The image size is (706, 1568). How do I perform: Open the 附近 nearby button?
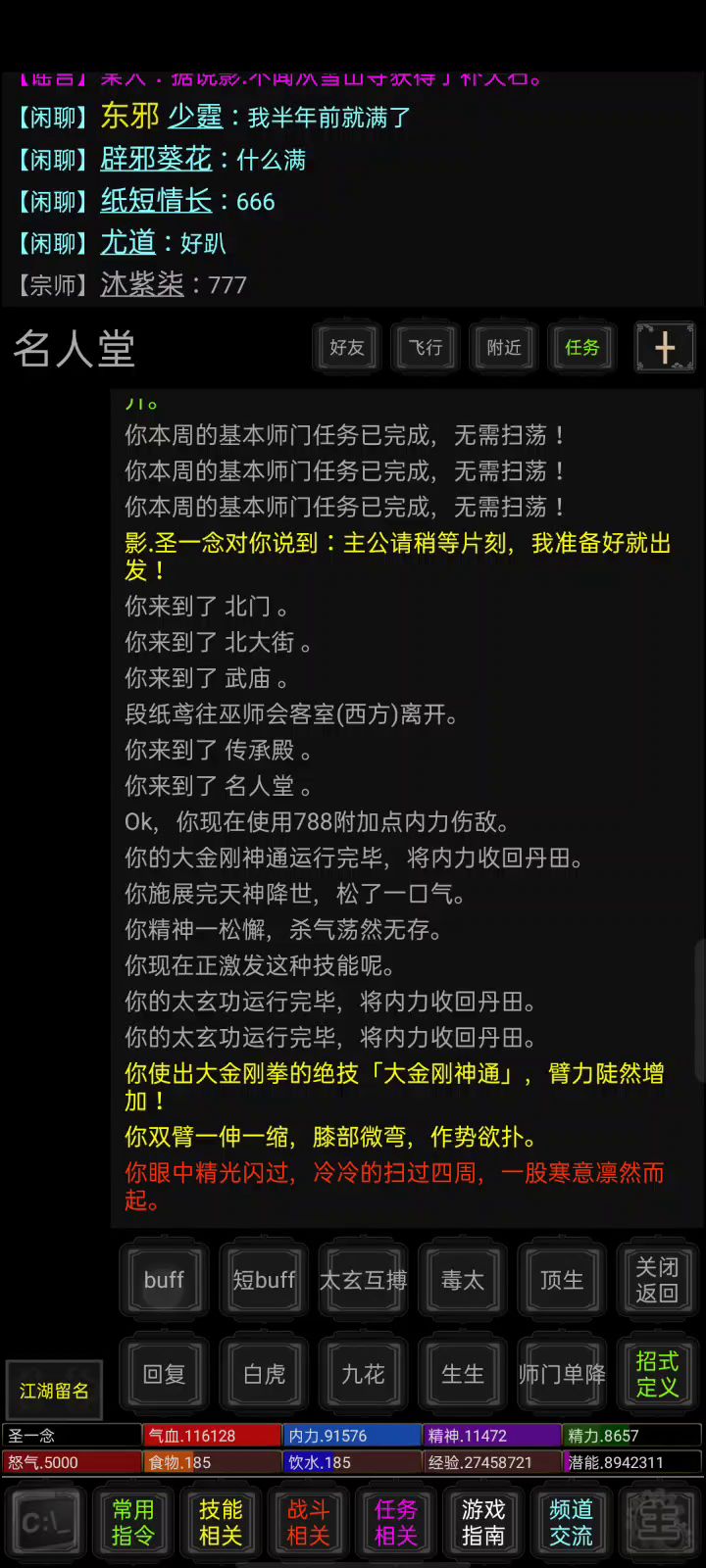(x=504, y=348)
